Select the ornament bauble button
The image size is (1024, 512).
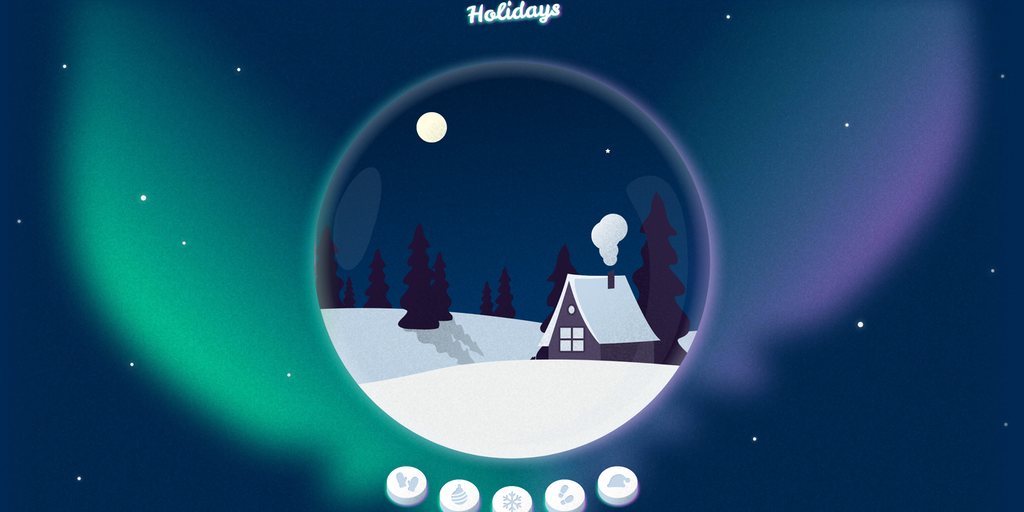pyautogui.click(x=459, y=494)
